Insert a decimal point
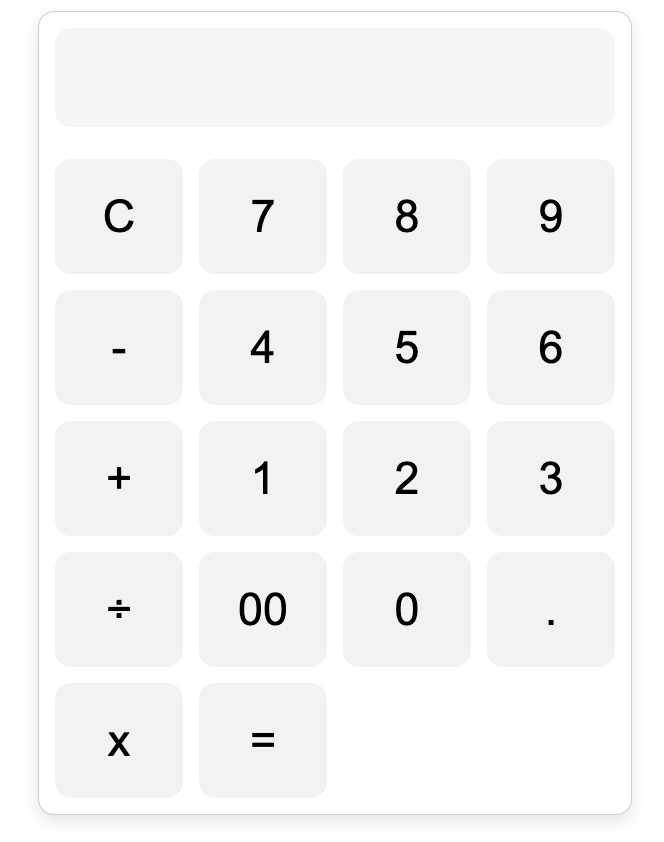Image resolution: width=664 pixels, height=842 pixels. click(550, 609)
